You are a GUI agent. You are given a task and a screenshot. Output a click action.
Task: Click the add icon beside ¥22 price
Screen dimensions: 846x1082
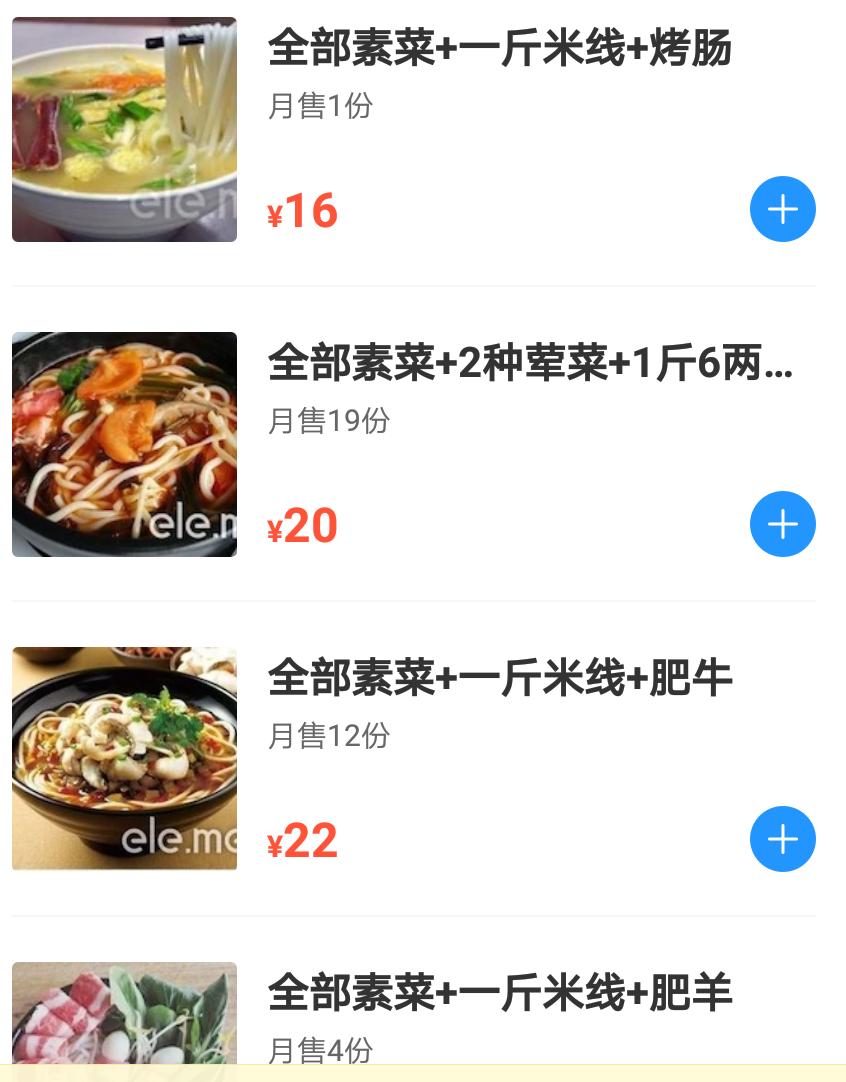[x=783, y=839]
